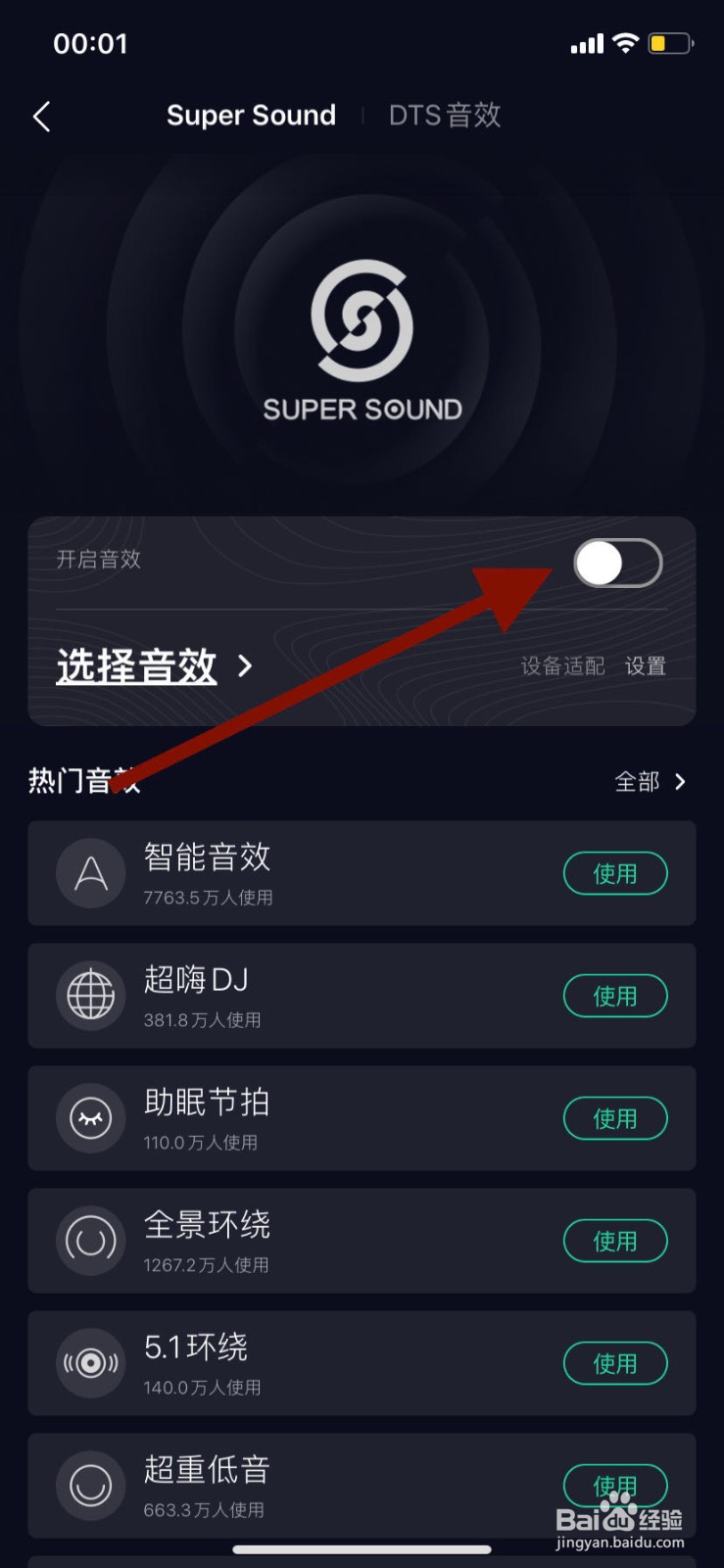Select the Super Sound tab
This screenshot has width=724, height=1568.
(251, 115)
